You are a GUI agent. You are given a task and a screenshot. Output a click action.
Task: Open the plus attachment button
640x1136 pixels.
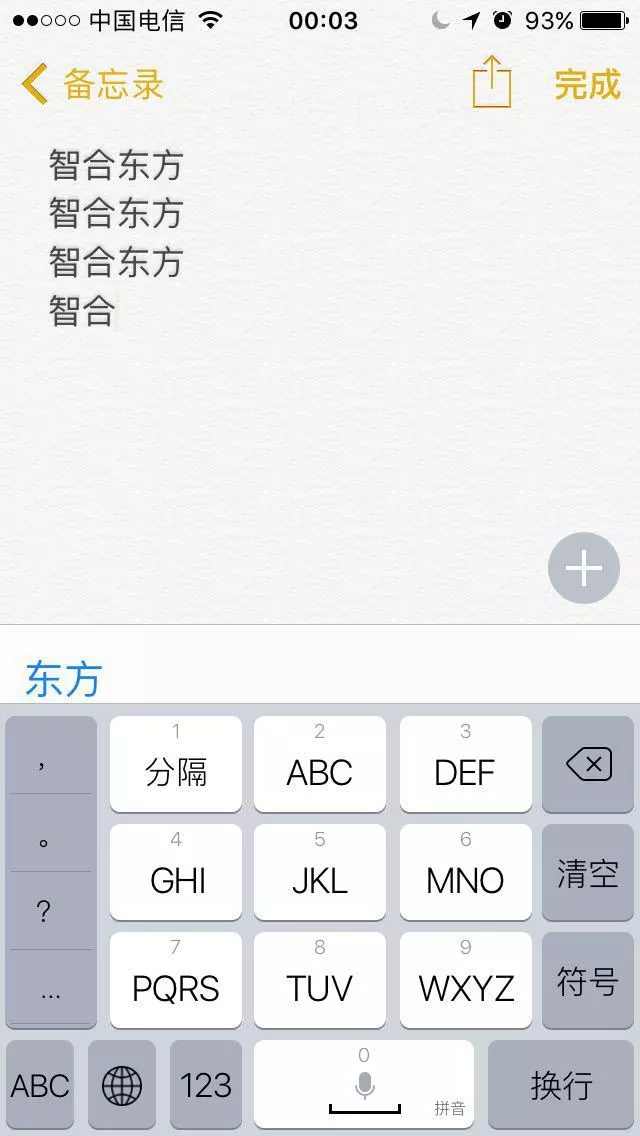[x=583, y=569]
